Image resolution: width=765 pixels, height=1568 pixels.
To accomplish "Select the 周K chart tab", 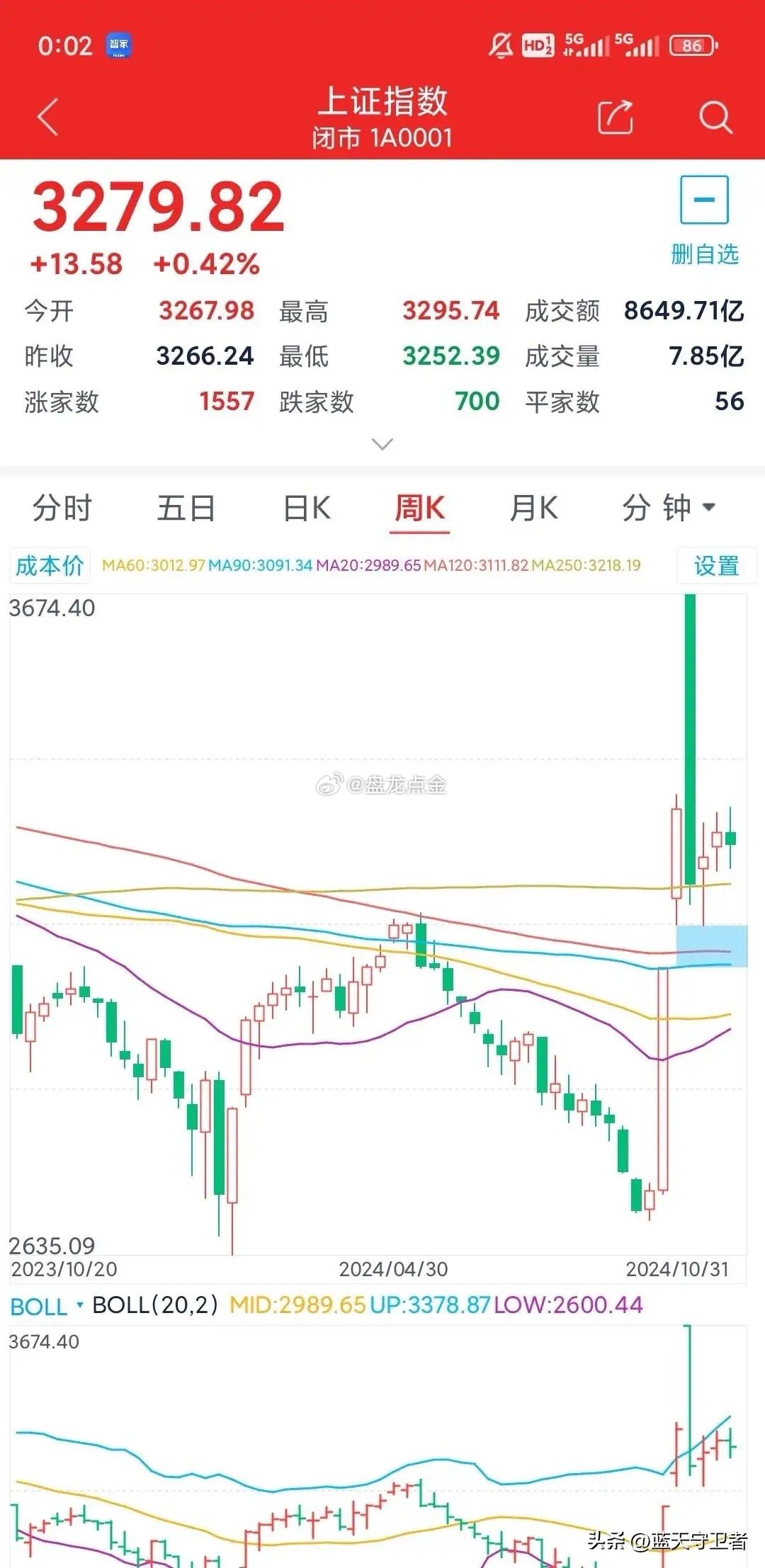I will point(420,509).
